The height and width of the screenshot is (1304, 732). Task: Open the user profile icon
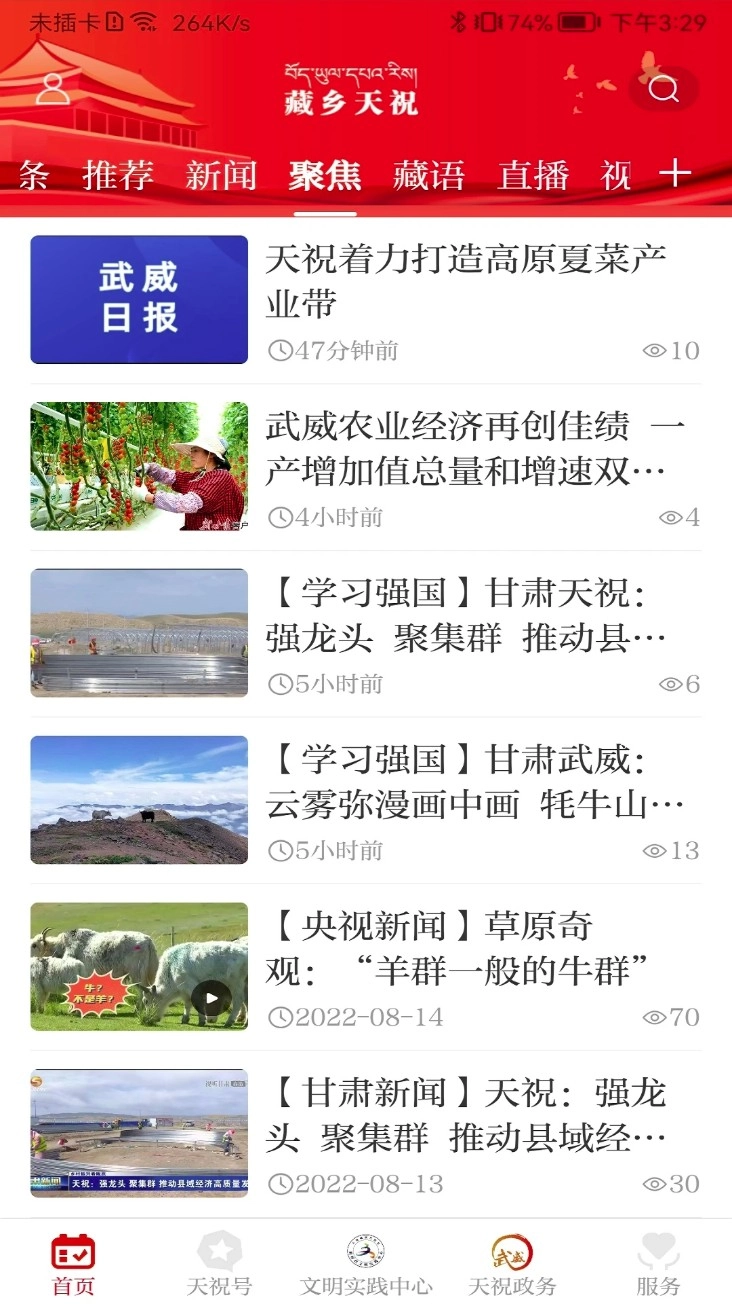55,88
